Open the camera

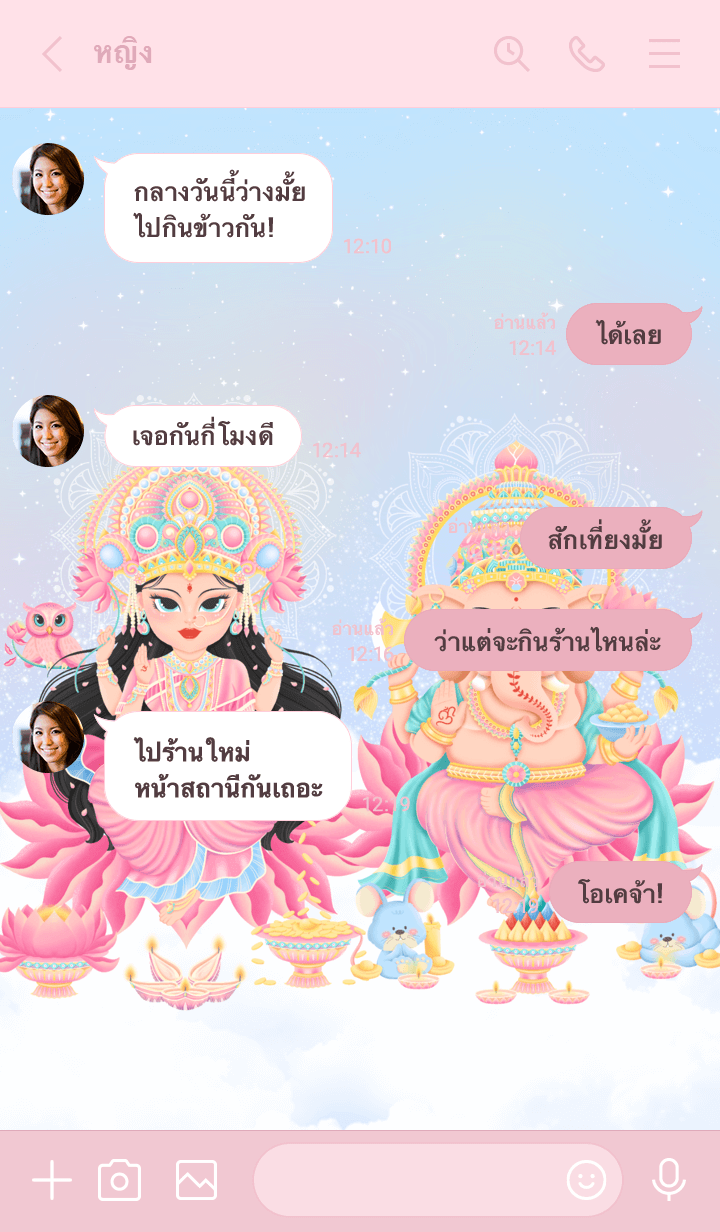pyautogui.click(x=120, y=1181)
